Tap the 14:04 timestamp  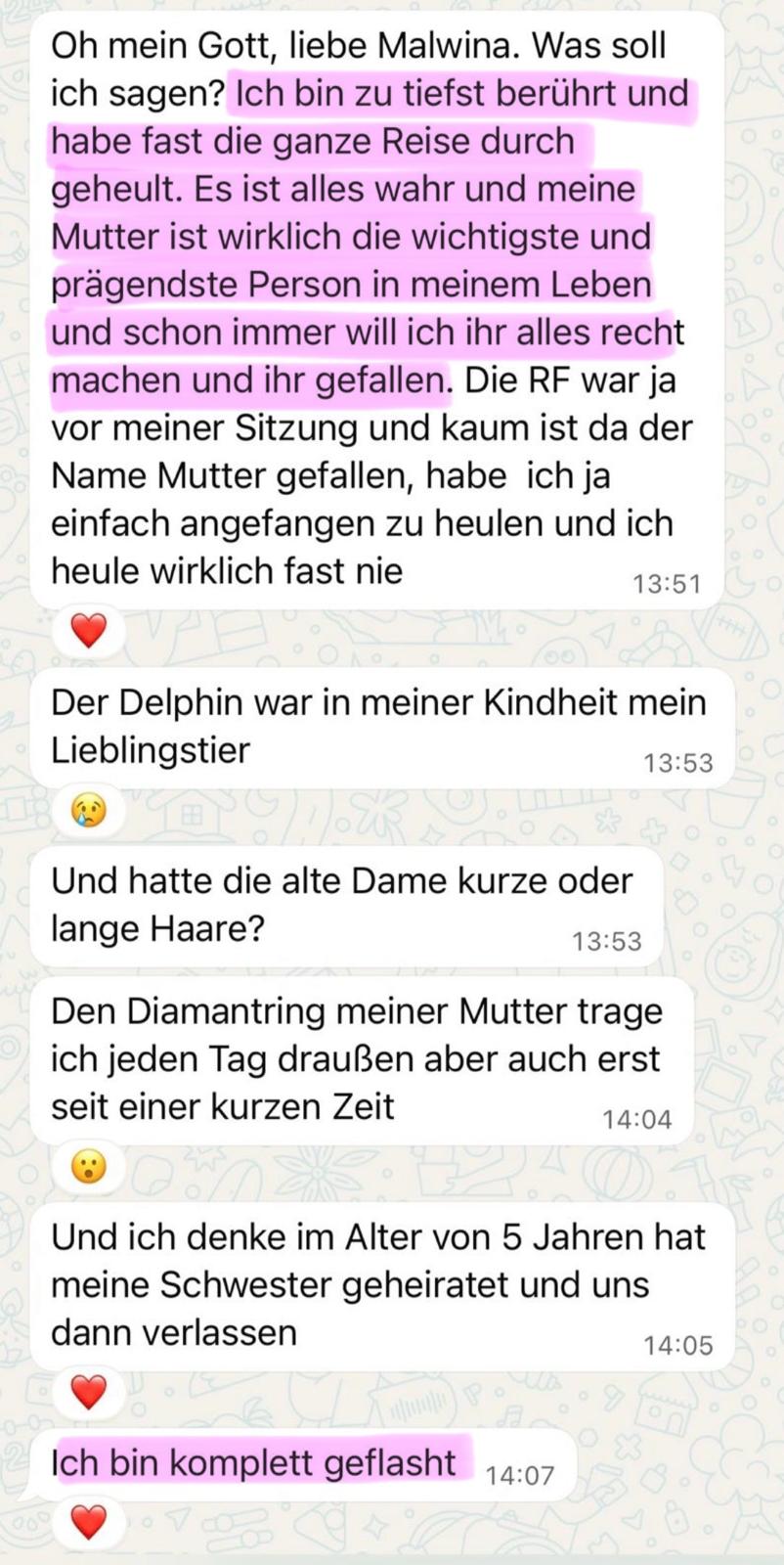[640, 1119]
